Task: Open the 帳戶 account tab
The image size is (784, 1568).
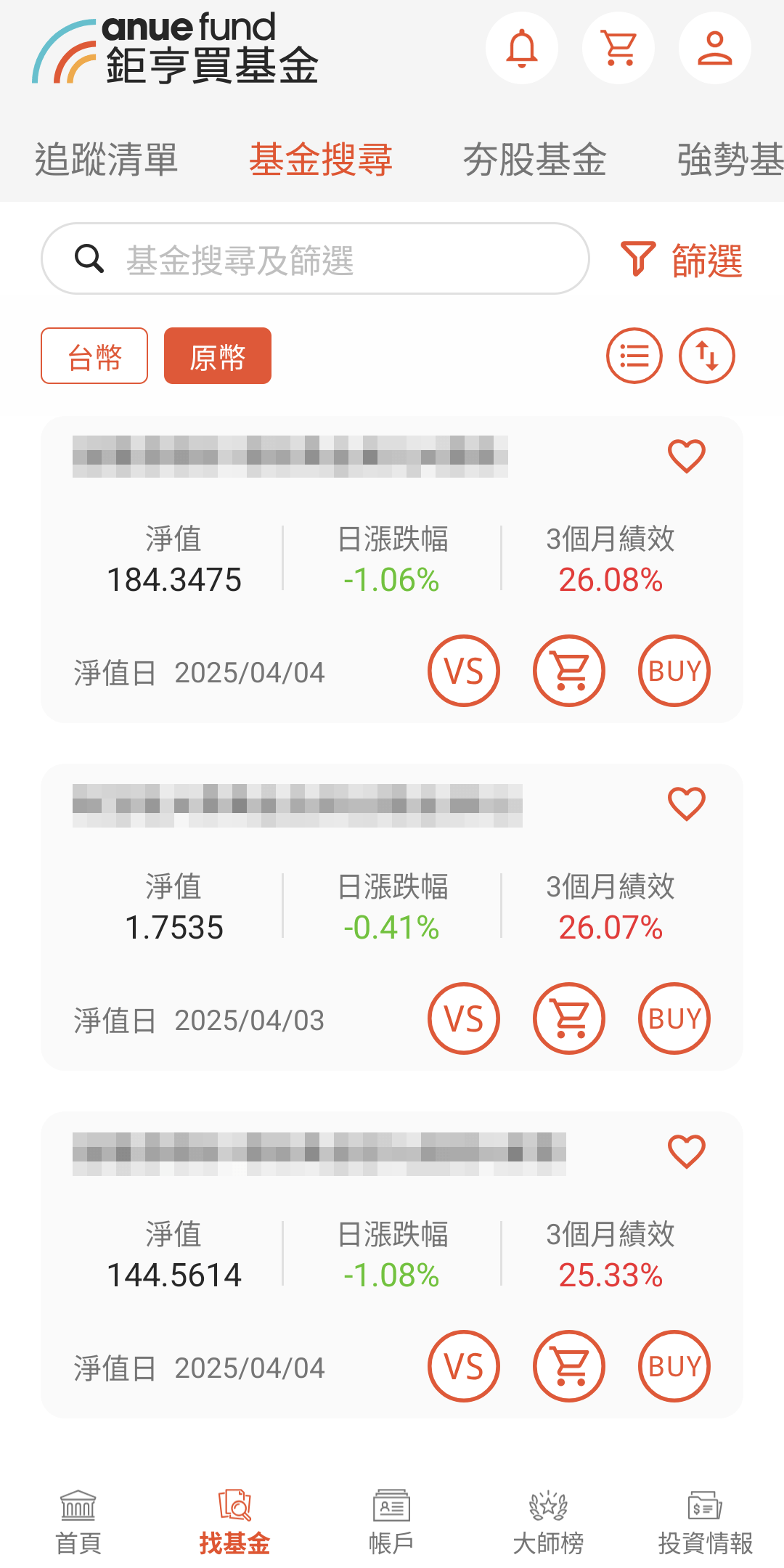Action: pyautogui.click(x=391, y=1522)
